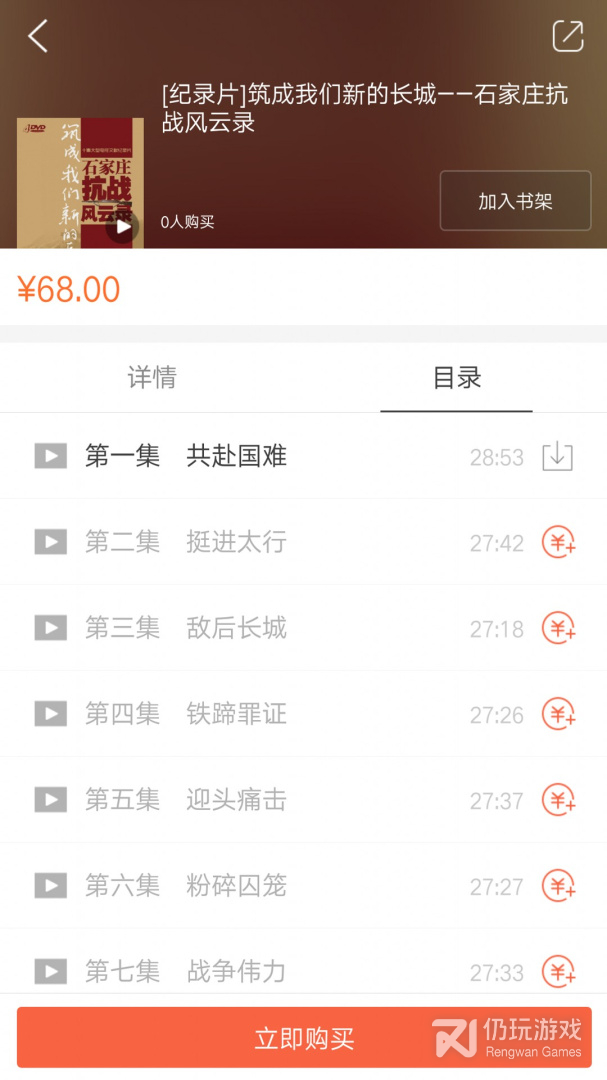Tap 立即购买 to buy now
607x1080 pixels.
[303, 1038]
